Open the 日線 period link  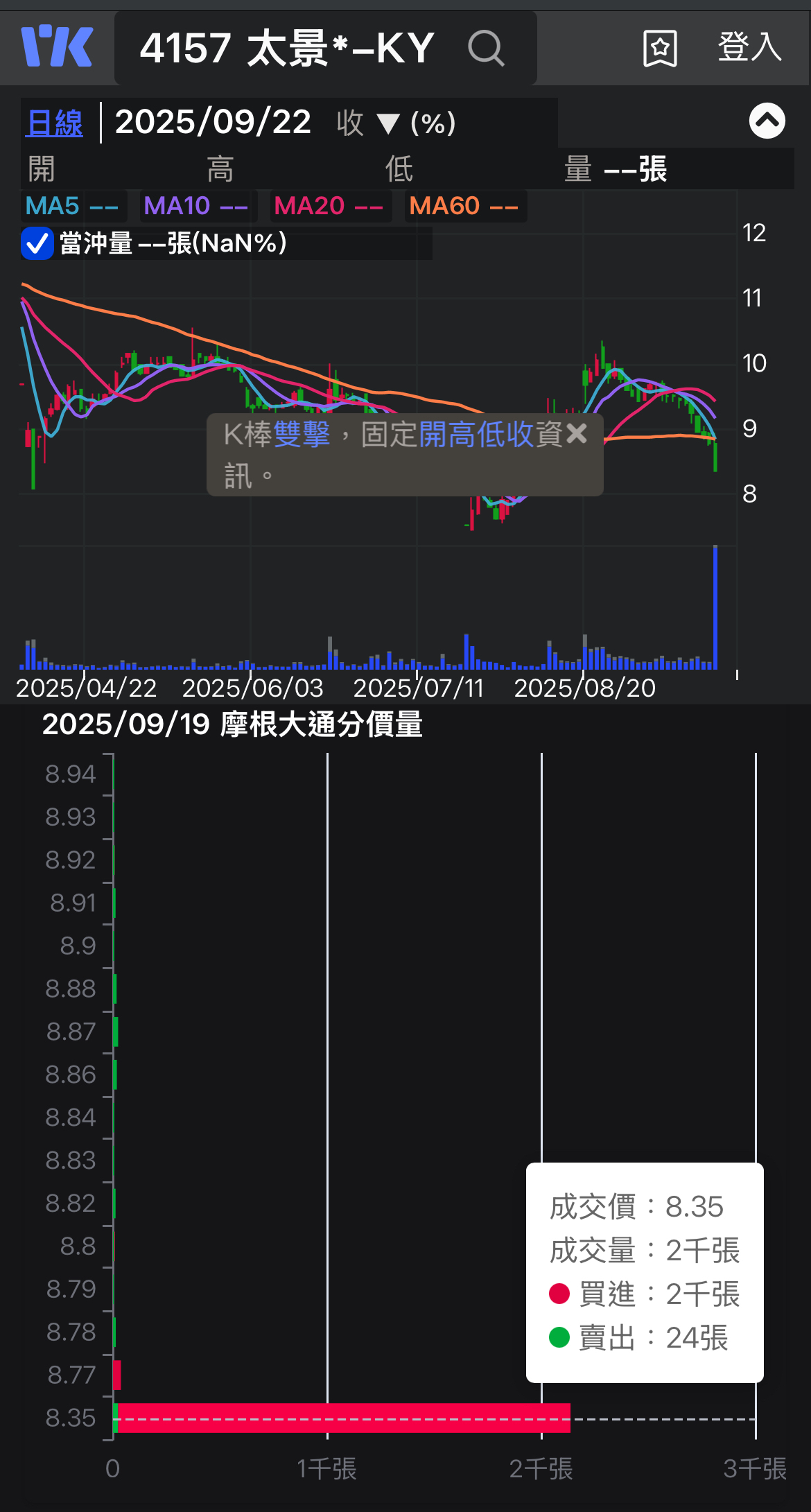tap(55, 123)
